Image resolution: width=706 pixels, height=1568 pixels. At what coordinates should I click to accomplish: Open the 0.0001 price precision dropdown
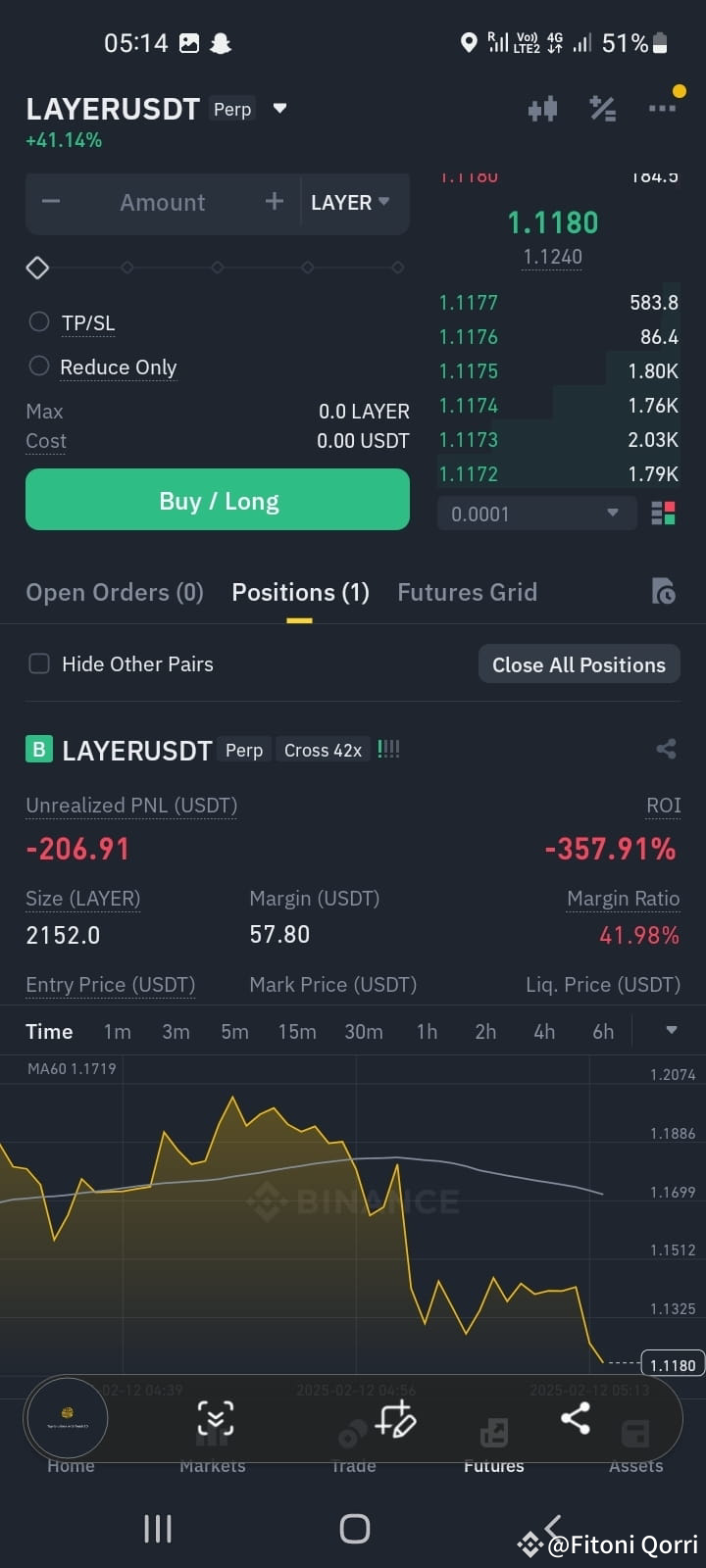pos(536,513)
